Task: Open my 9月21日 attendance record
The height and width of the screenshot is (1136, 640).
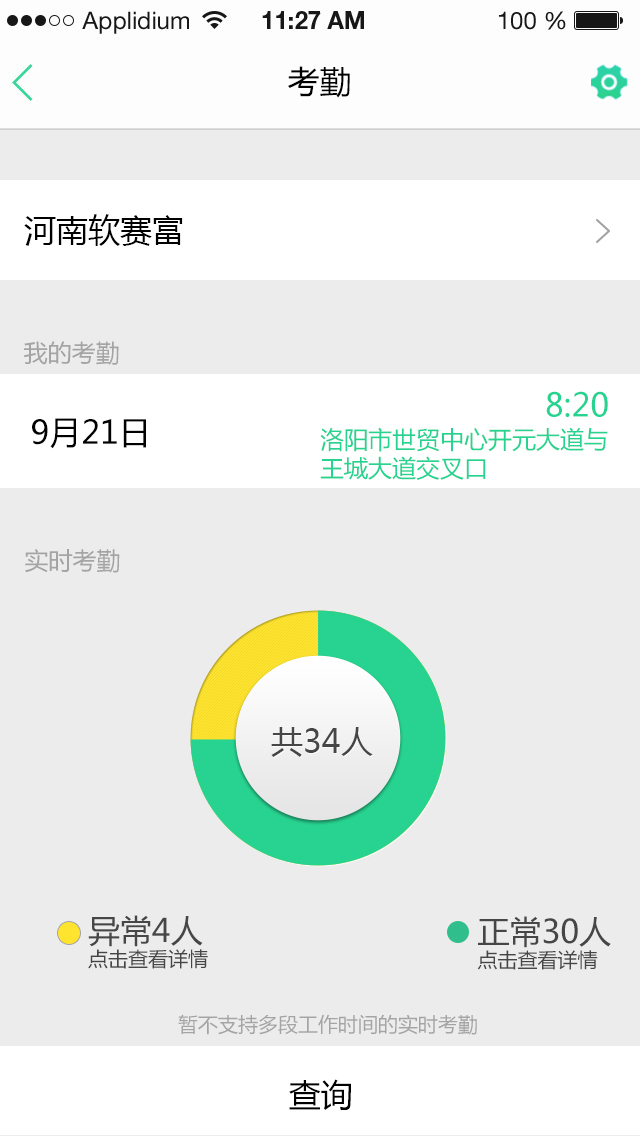Action: click(320, 431)
